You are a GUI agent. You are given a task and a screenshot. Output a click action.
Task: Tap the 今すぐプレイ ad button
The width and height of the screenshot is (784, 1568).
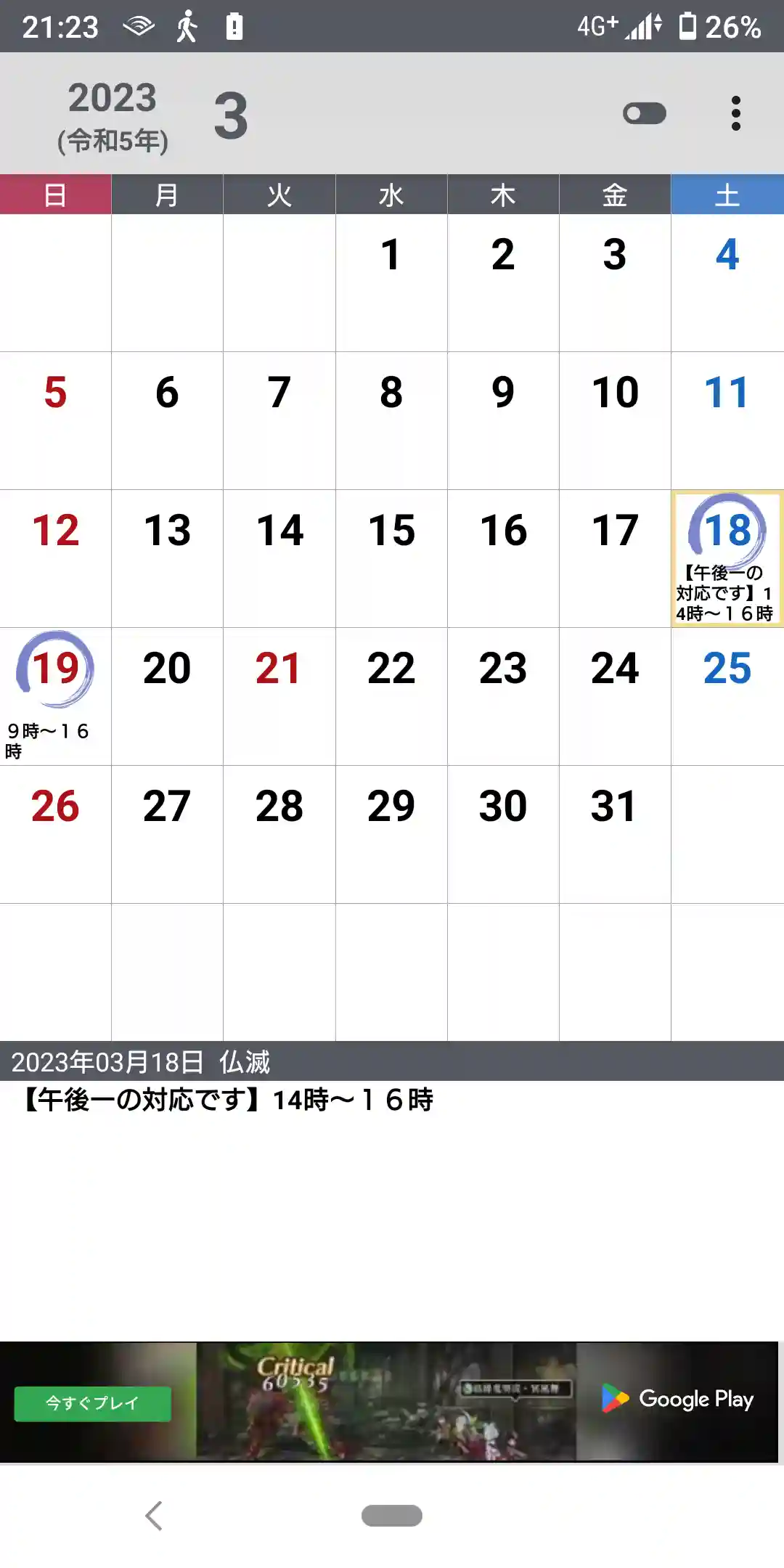pyautogui.click(x=92, y=1403)
